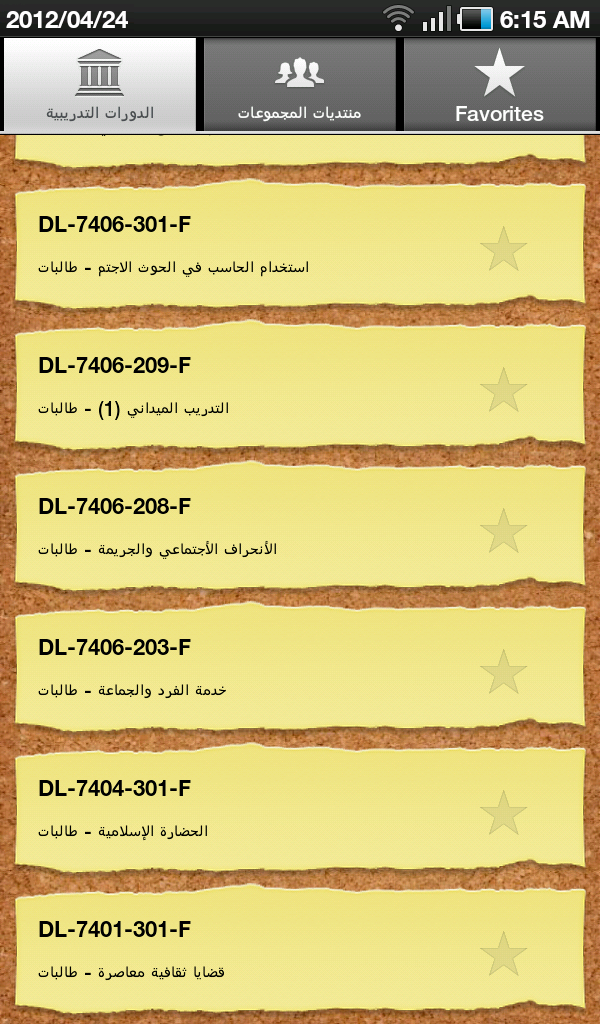Screen dimensions: 600x1024
Task: Open course DL-7404-301-F
Action: (300, 810)
